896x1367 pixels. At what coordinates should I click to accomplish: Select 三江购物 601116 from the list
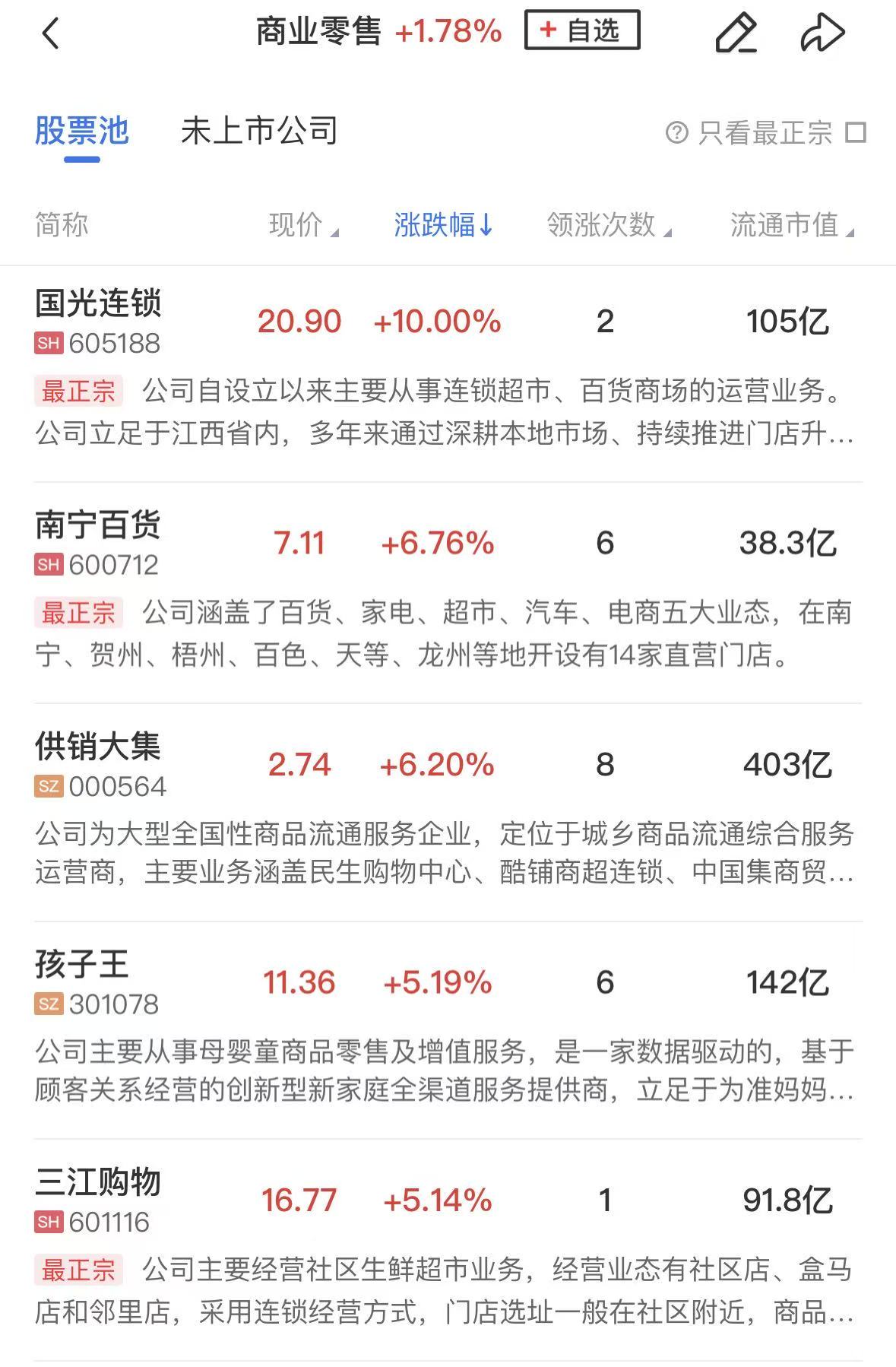click(x=99, y=1200)
